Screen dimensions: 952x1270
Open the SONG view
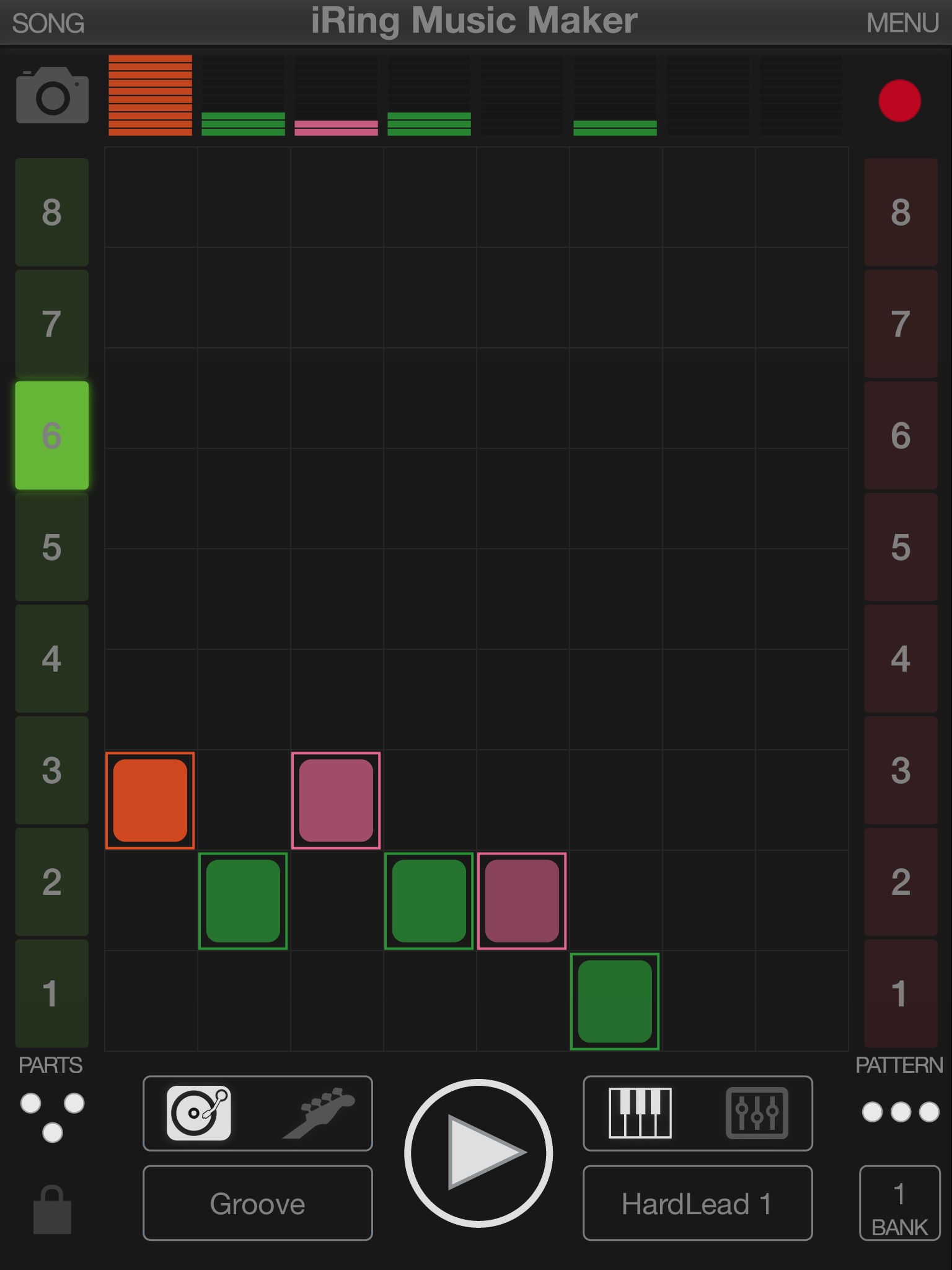(48, 23)
